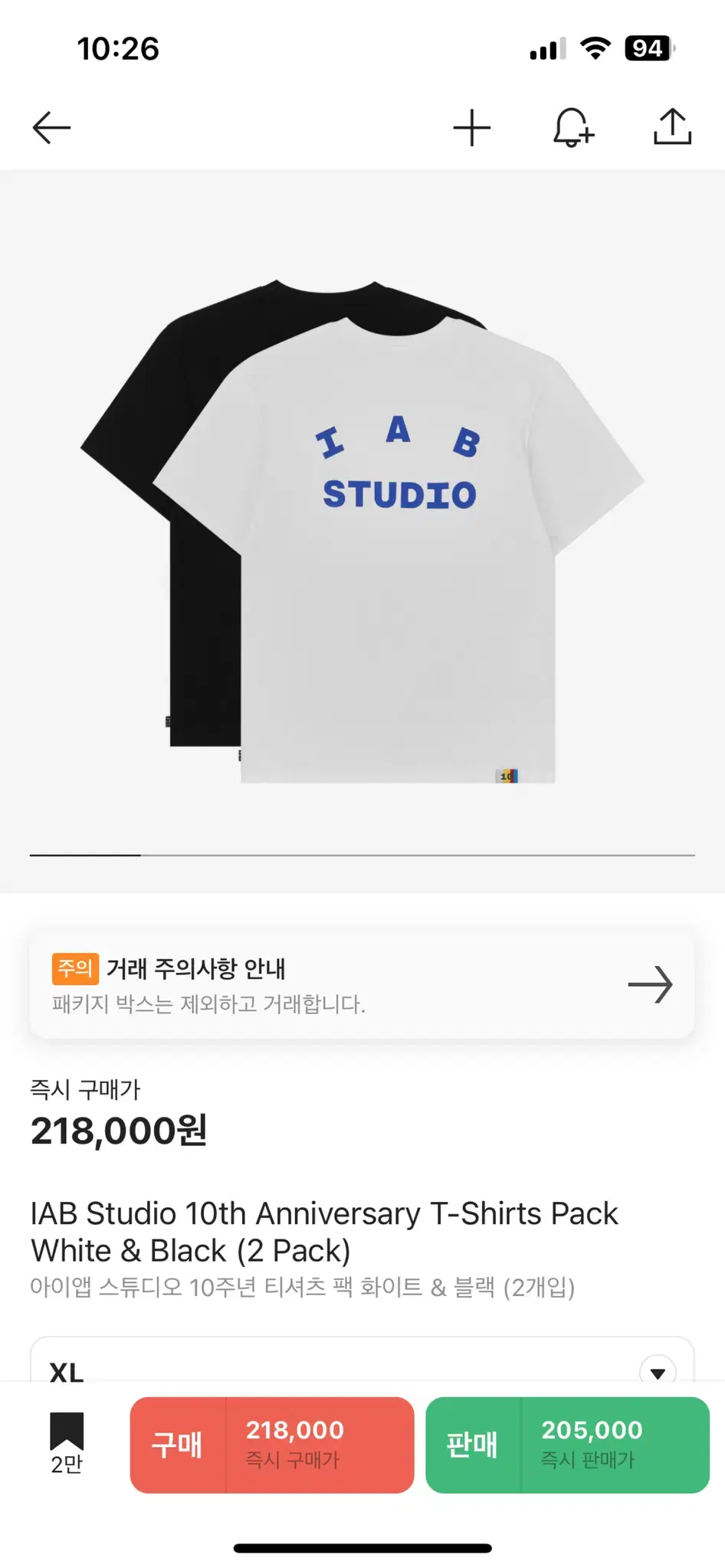The height and width of the screenshot is (1568, 725).
Task: Bookmark this item to wishlist
Action: click(67, 1443)
